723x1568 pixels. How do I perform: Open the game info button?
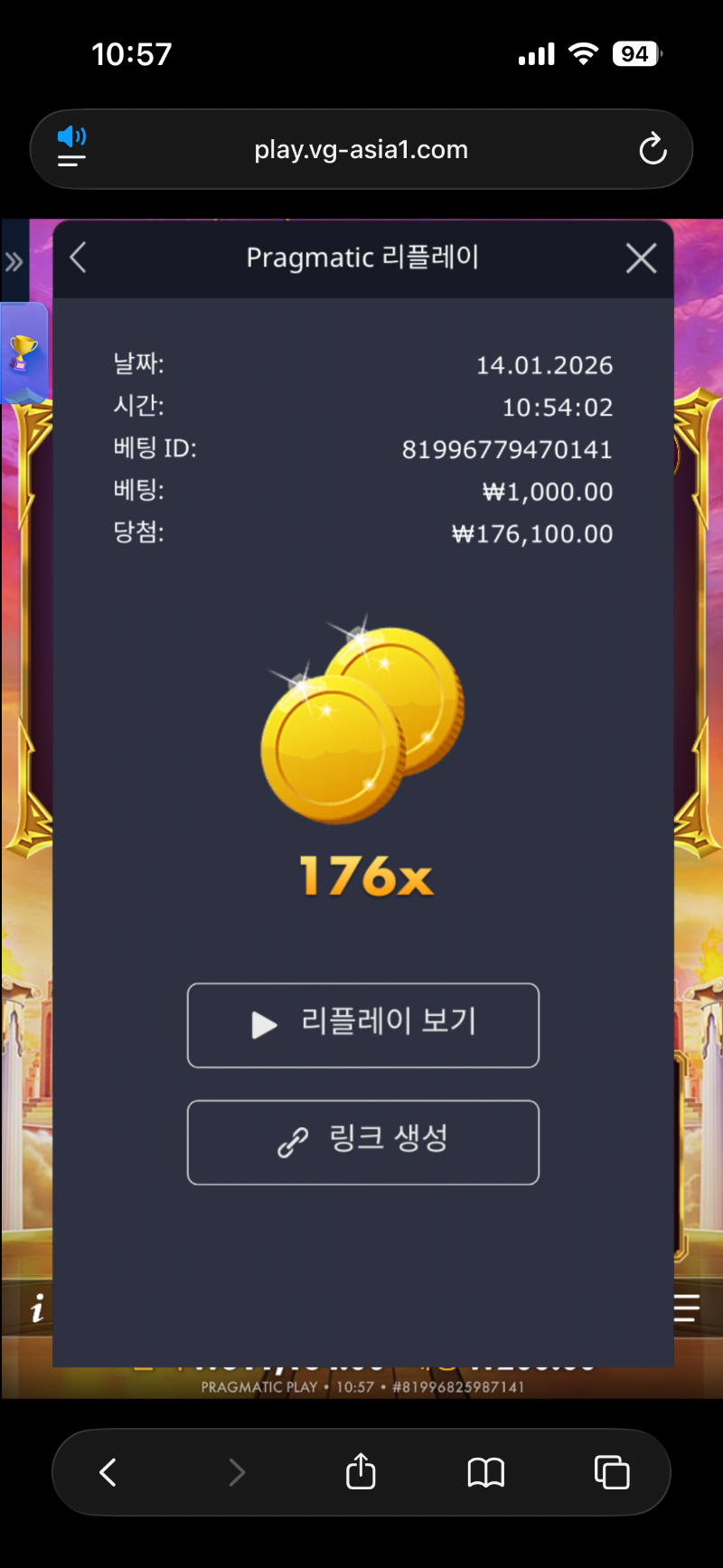tap(37, 1308)
